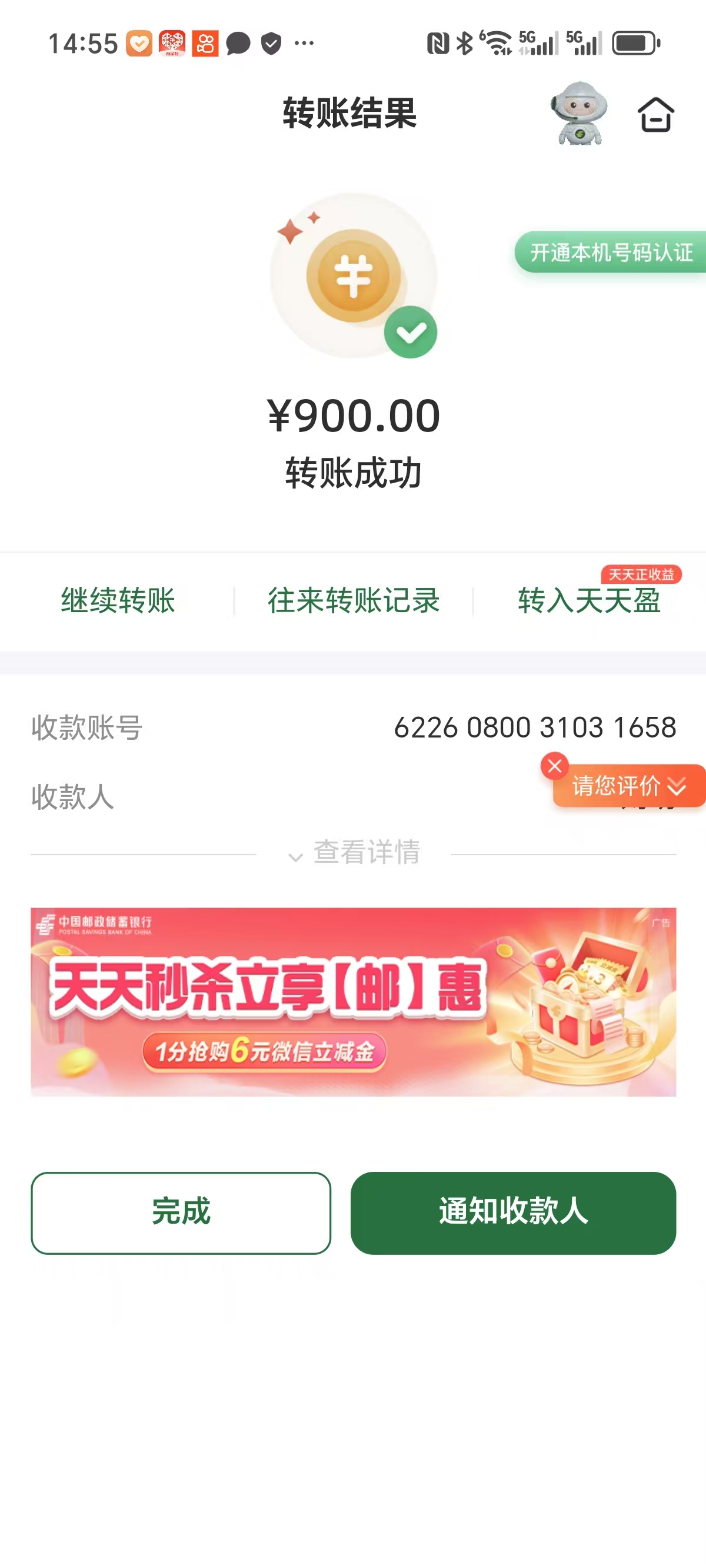Dismiss the 请您评价 floating prompt
Screen dimensions: 706x1568
pos(554,766)
